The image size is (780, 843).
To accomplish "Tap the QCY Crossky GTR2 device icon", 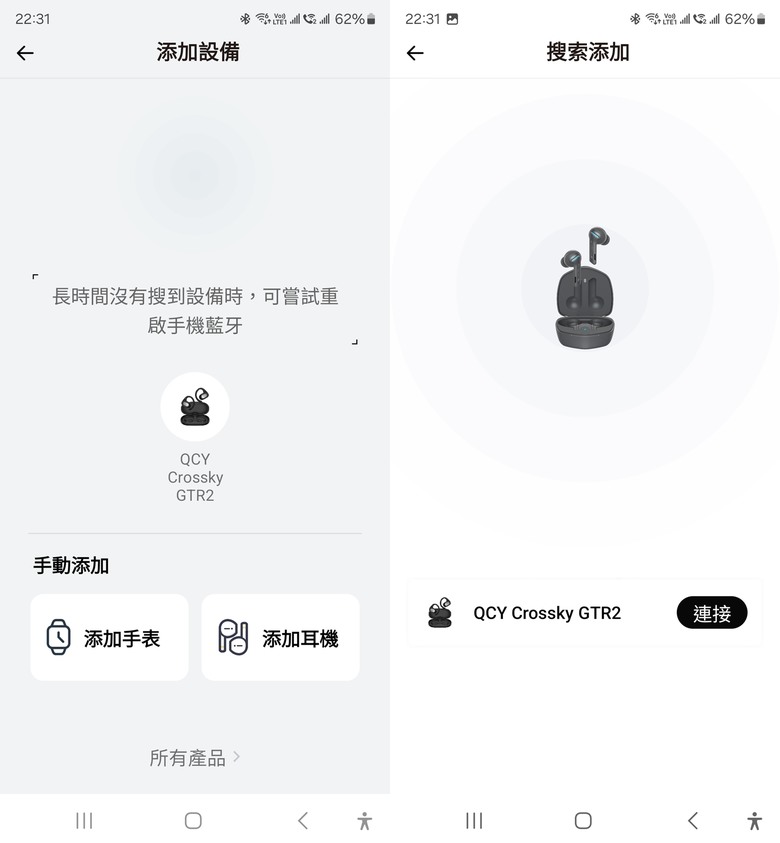I will pos(194,406).
